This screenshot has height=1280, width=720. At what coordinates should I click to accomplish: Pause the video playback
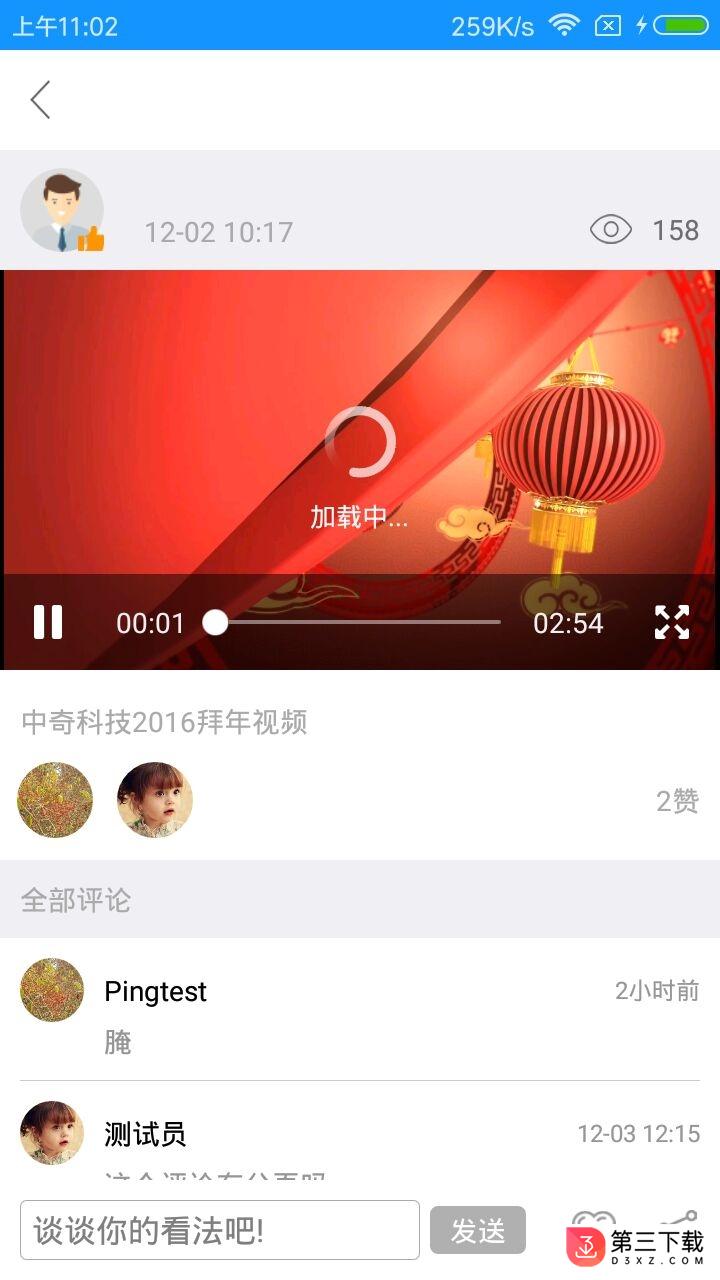48,622
